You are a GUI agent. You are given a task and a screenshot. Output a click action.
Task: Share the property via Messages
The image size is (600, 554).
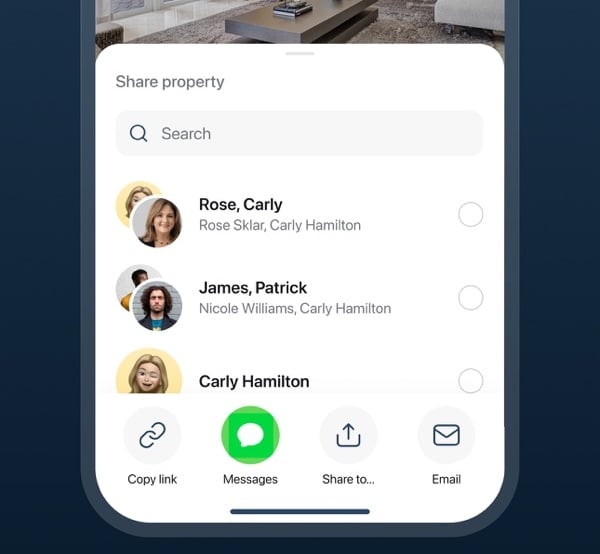click(x=250, y=436)
